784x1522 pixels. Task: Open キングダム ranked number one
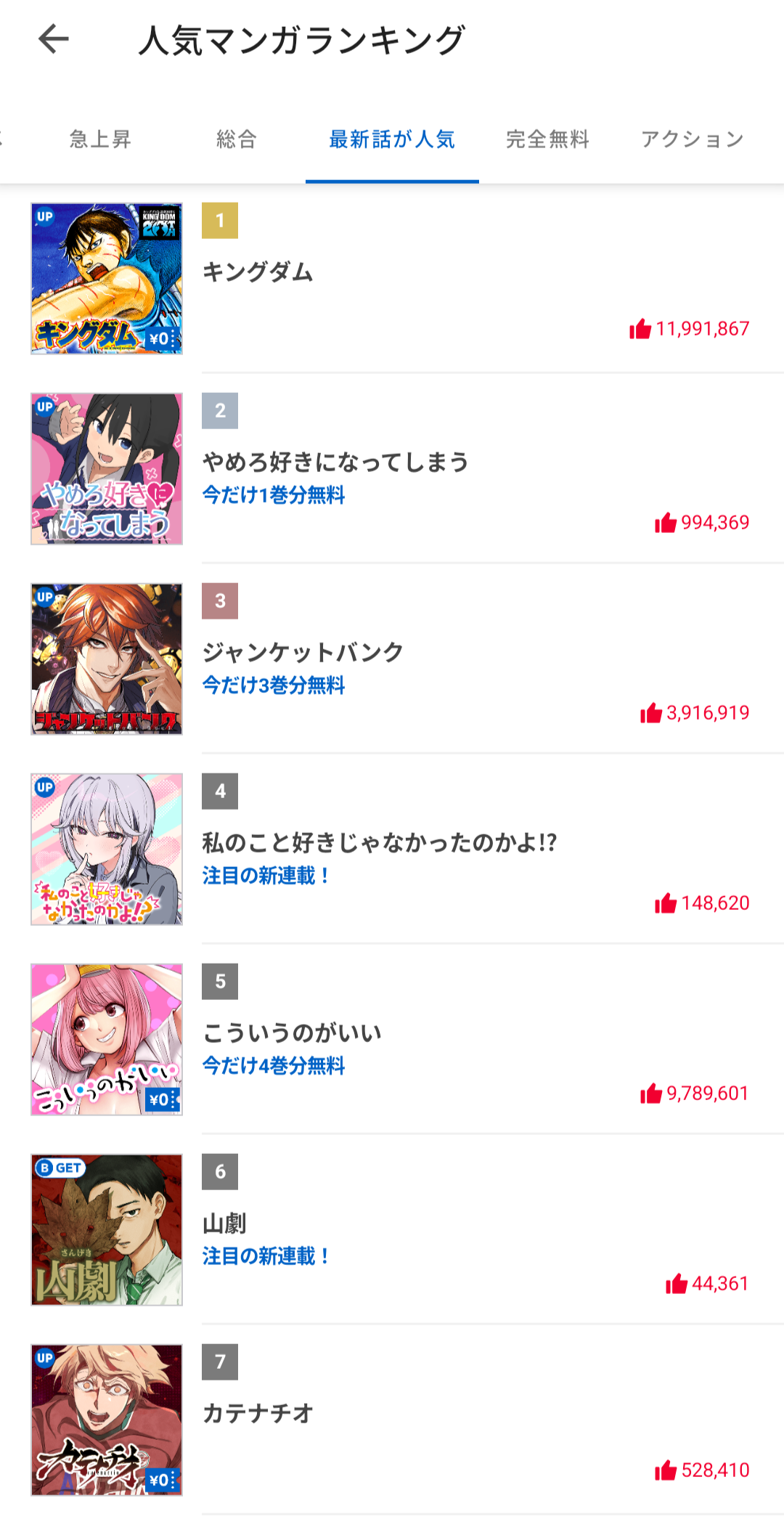tap(258, 272)
